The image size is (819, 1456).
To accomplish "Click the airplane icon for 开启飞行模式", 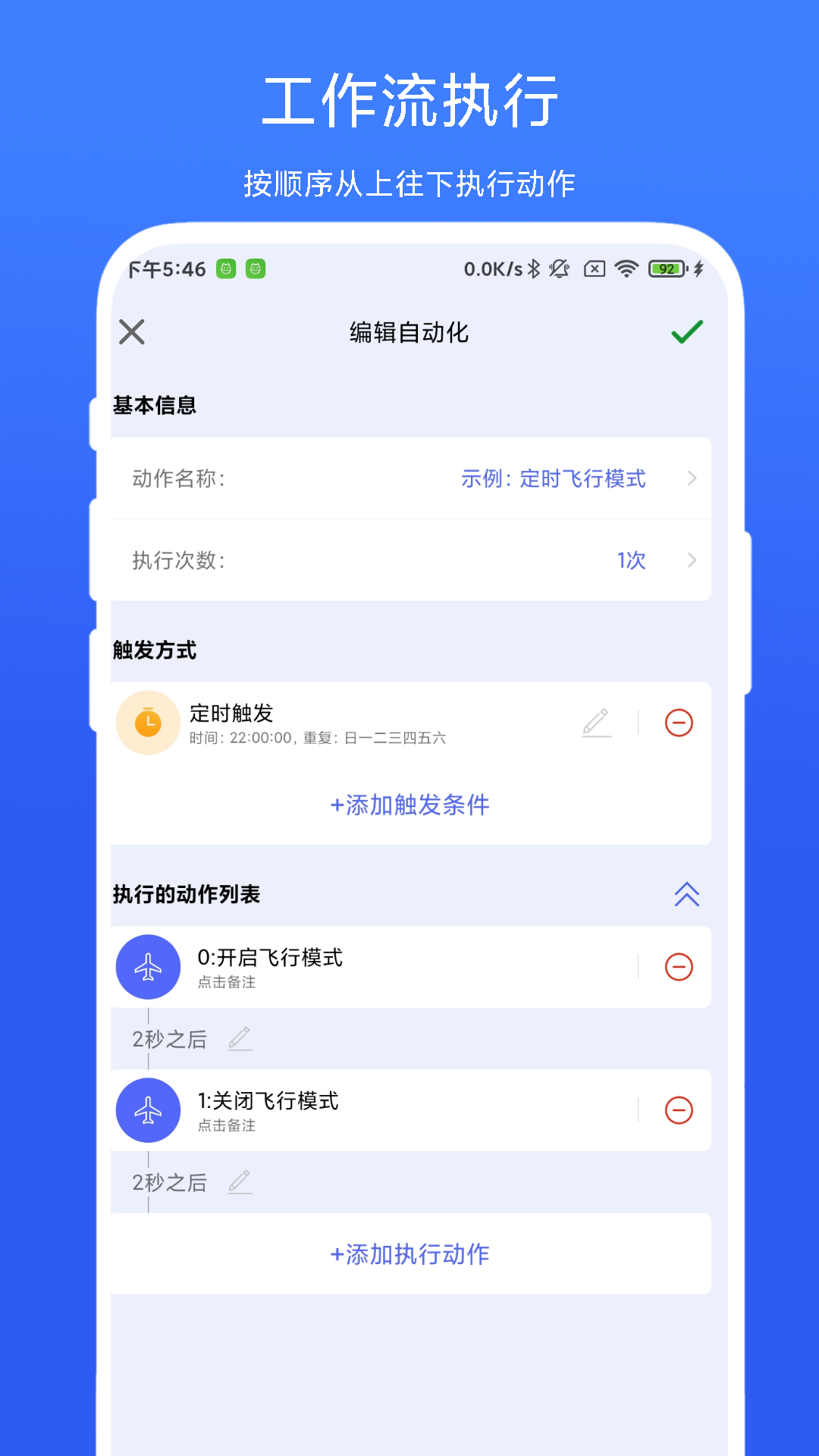I will (148, 967).
